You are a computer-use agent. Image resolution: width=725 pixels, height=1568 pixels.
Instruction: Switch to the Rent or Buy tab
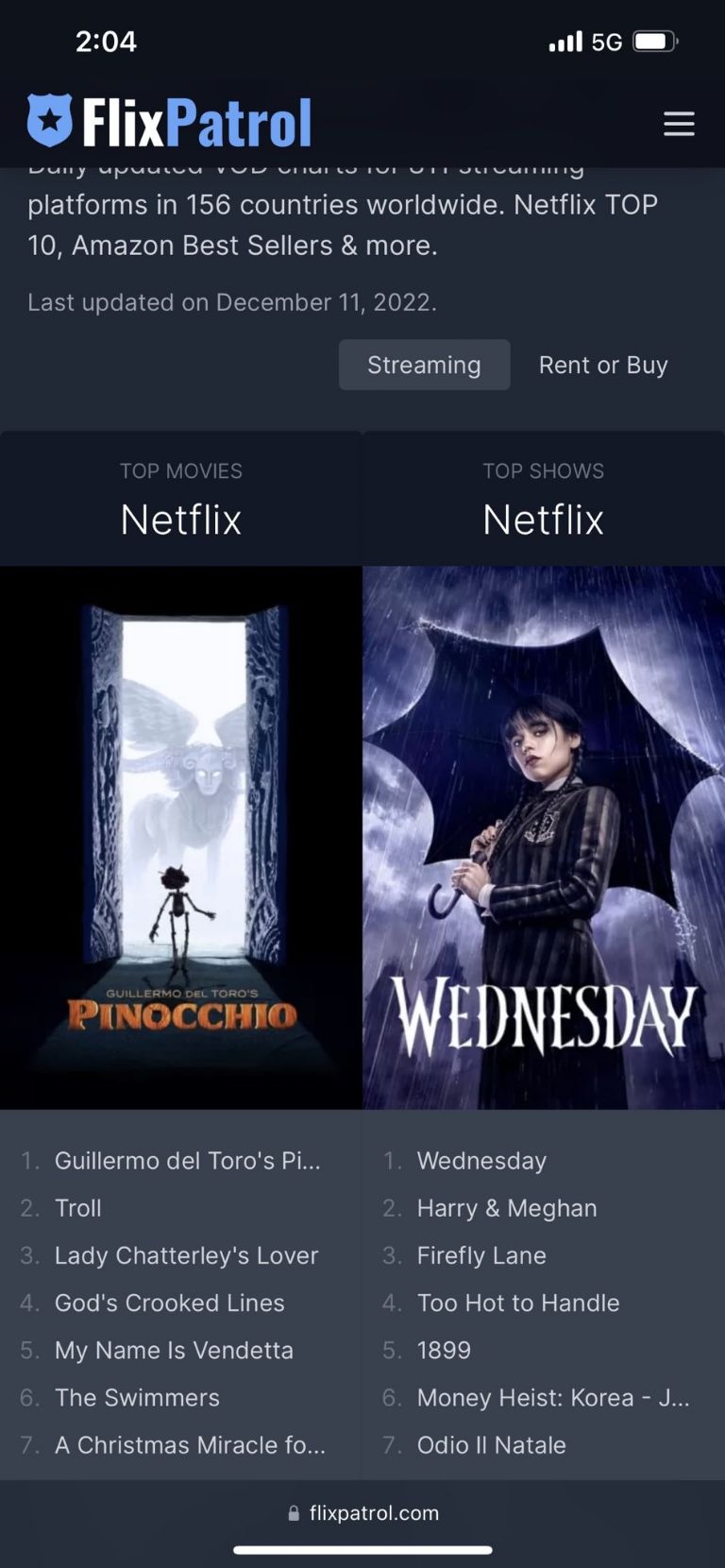603,365
